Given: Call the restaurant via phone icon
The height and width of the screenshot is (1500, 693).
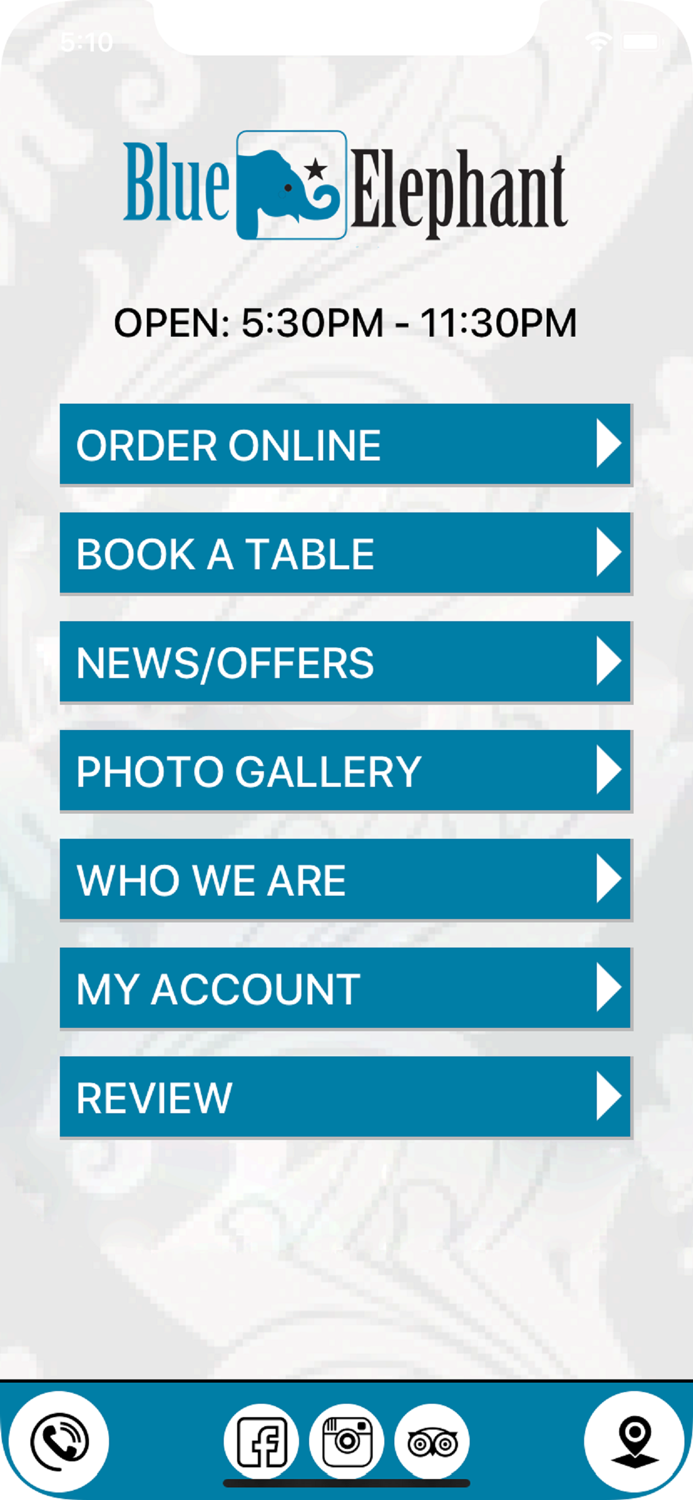Looking at the screenshot, I should coord(59,1441).
